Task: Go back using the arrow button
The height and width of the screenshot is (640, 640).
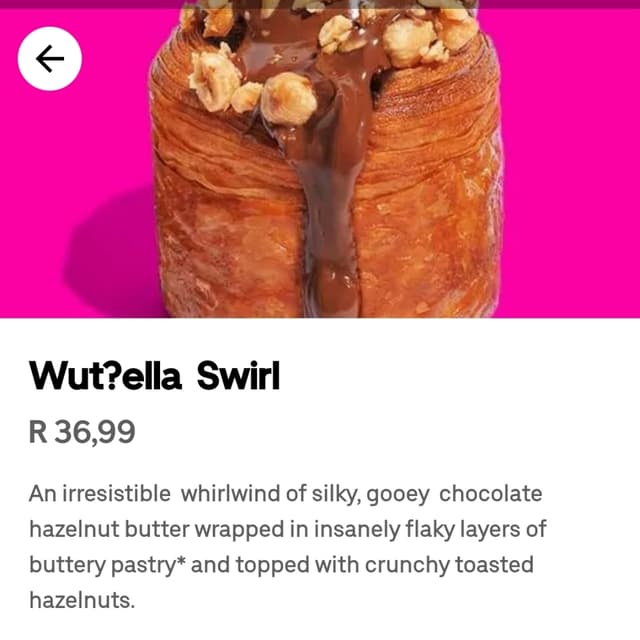Action: (x=50, y=59)
